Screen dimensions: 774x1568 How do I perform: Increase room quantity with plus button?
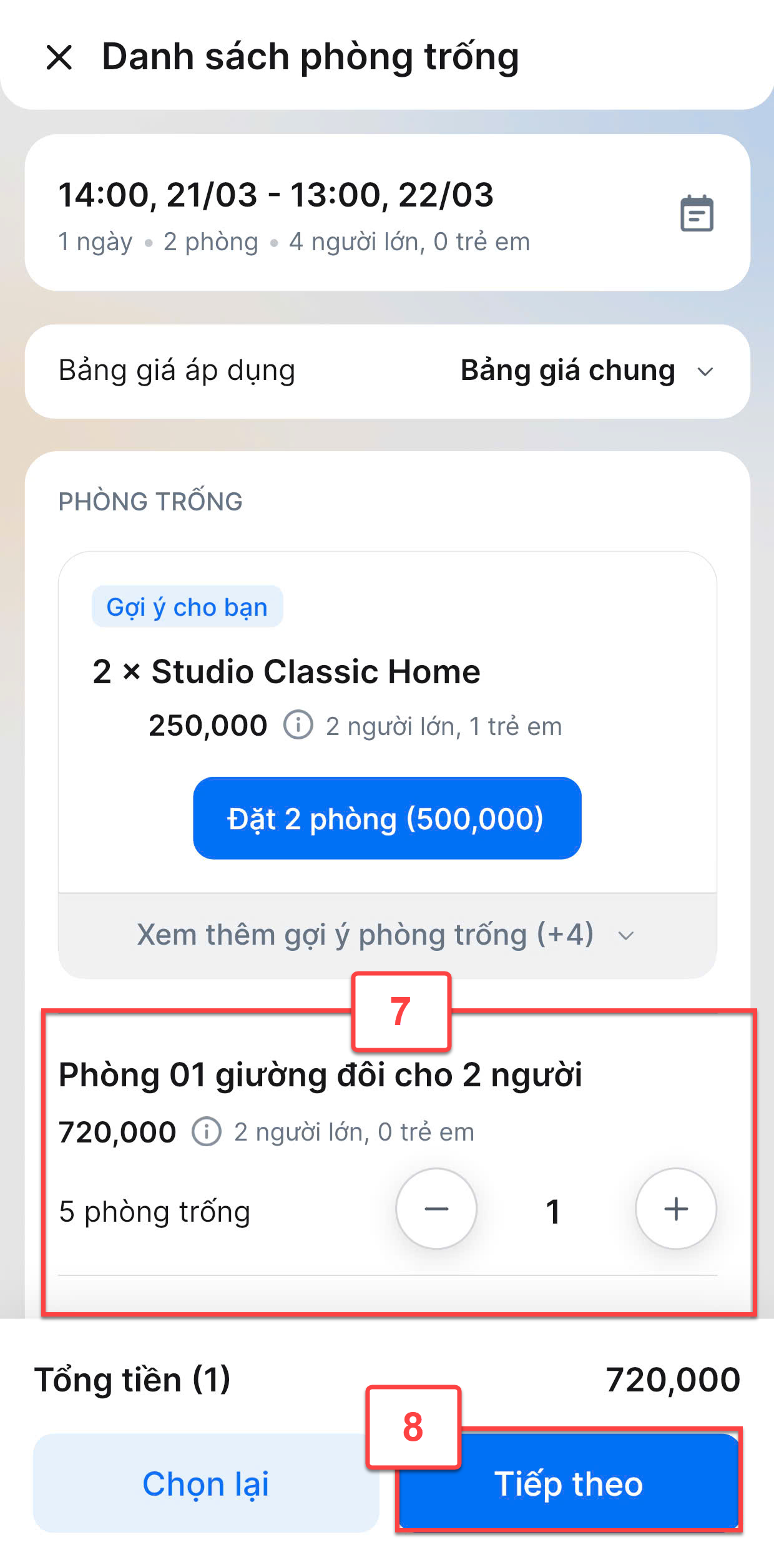point(675,1209)
